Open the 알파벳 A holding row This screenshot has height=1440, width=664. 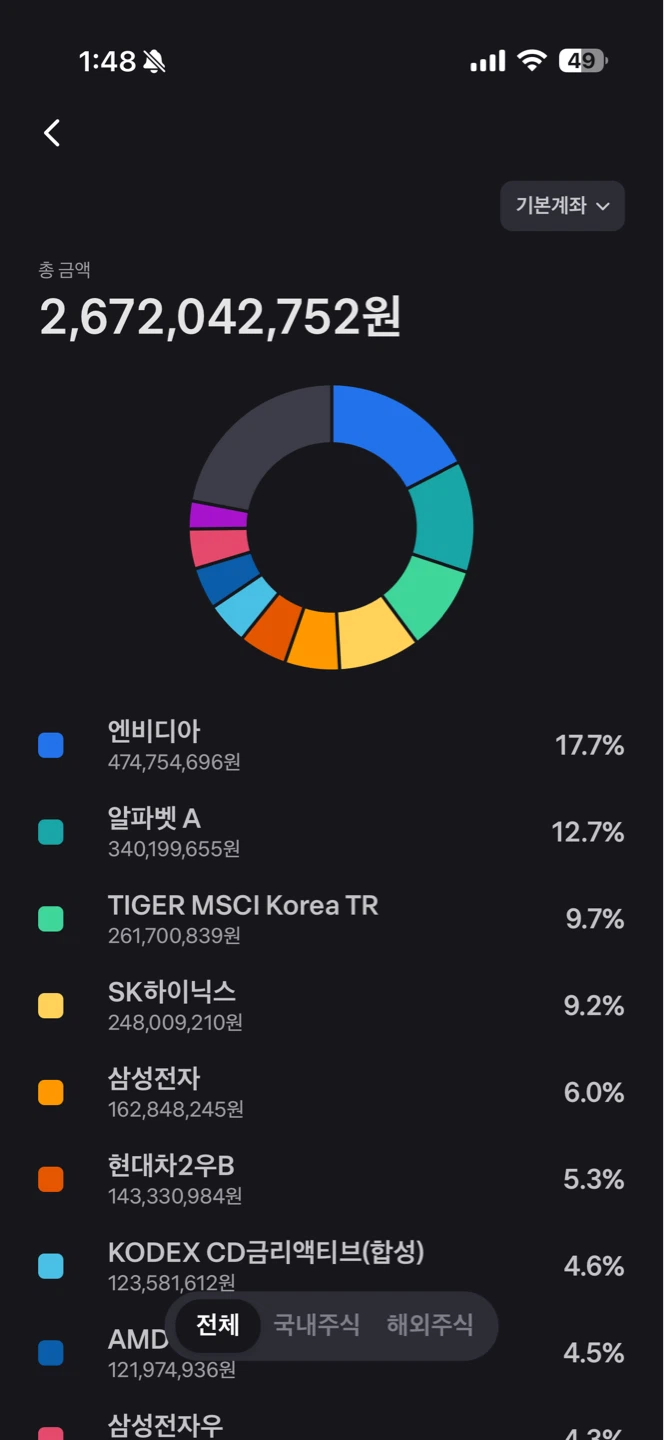[x=332, y=832]
